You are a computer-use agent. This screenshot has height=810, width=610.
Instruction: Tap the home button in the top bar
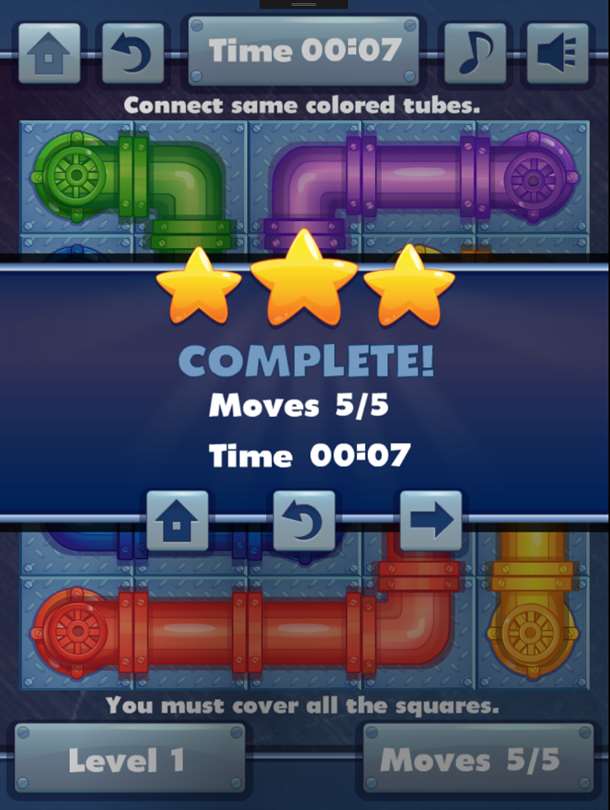[x=49, y=53]
